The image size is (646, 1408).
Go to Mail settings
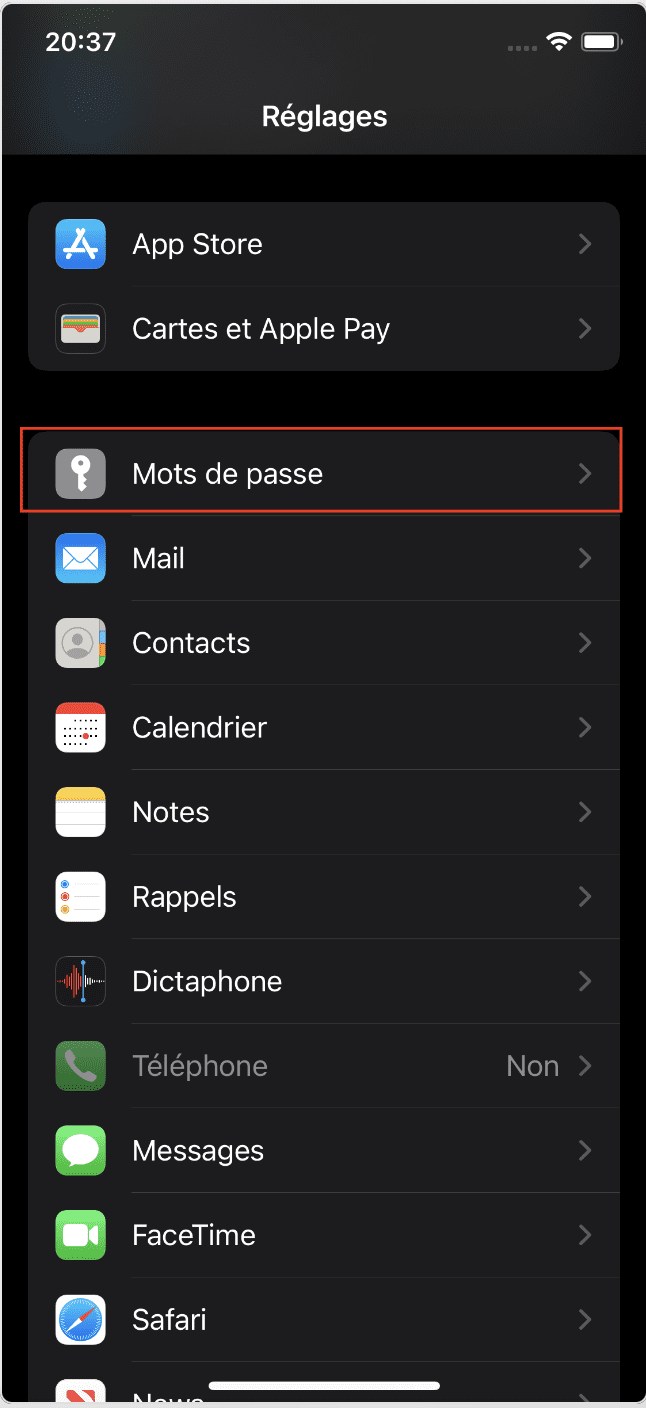323,558
